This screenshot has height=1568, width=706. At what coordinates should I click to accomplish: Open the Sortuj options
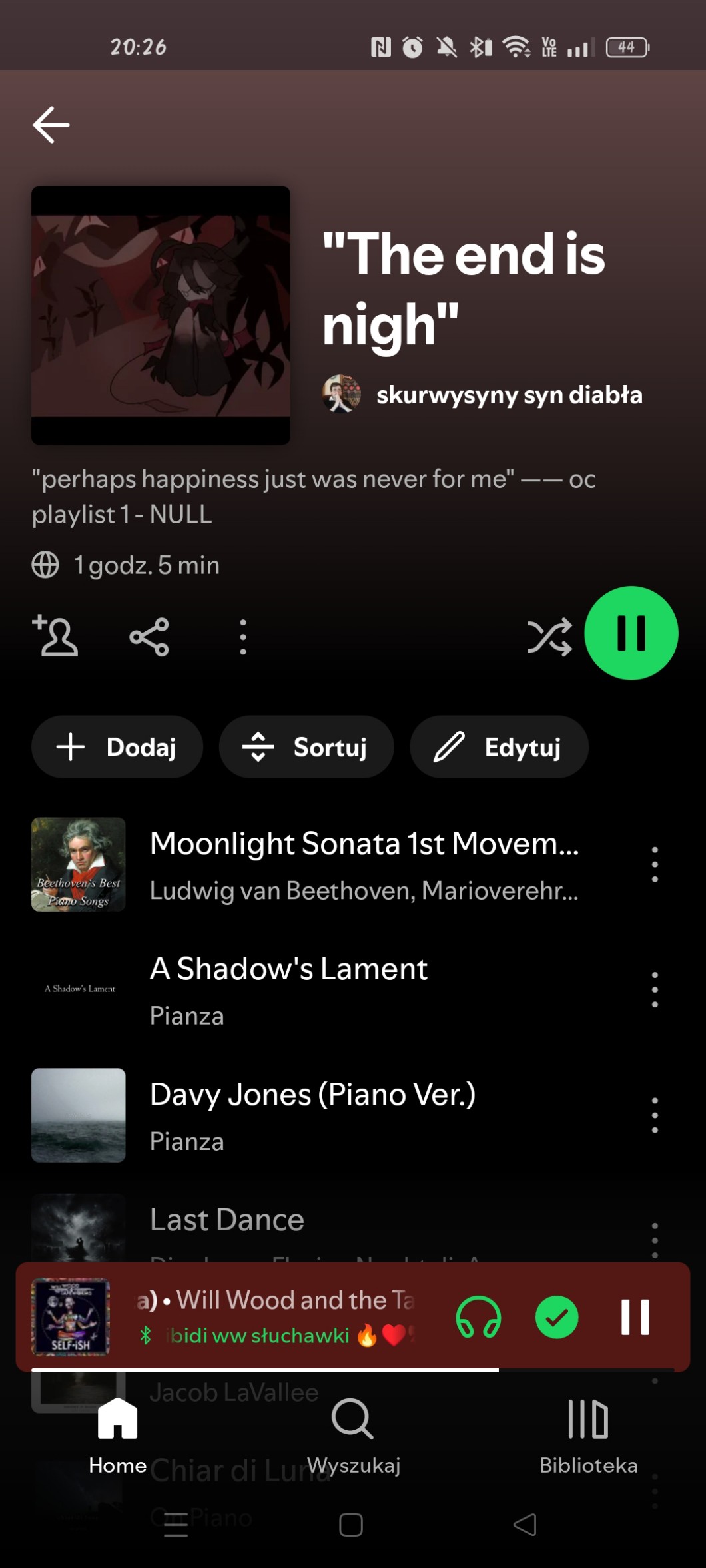pyautogui.click(x=306, y=747)
